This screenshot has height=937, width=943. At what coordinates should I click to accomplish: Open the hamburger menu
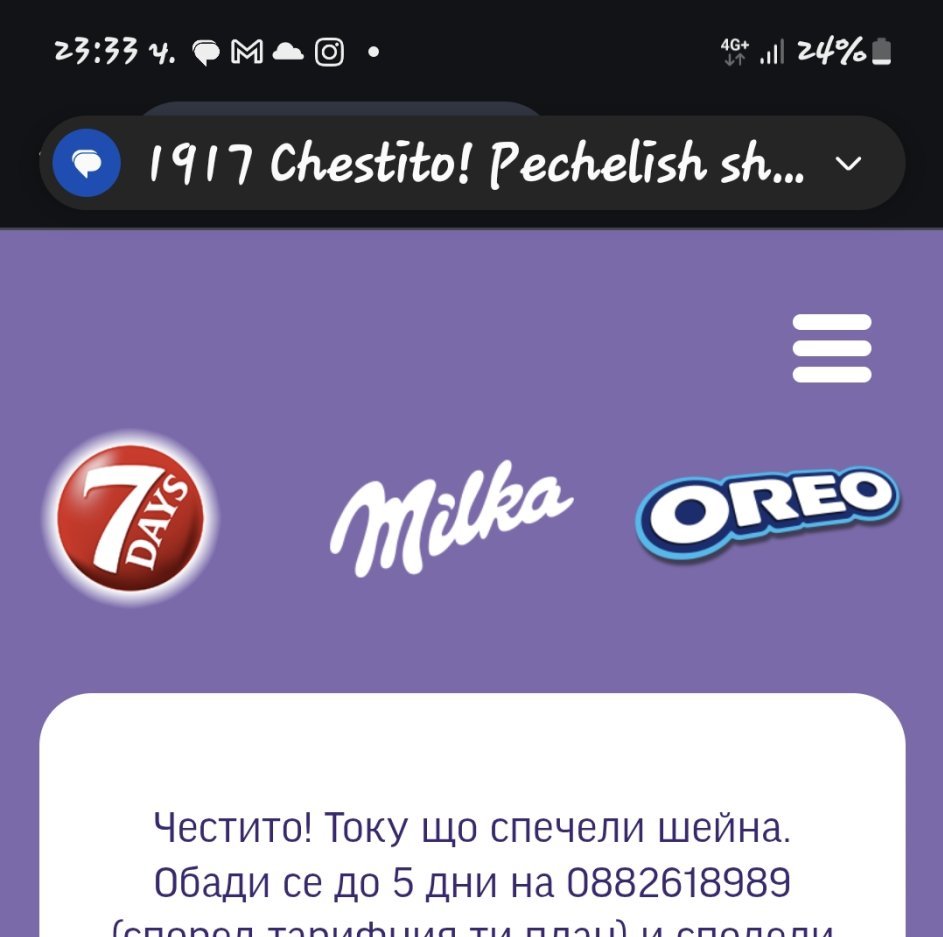832,348
